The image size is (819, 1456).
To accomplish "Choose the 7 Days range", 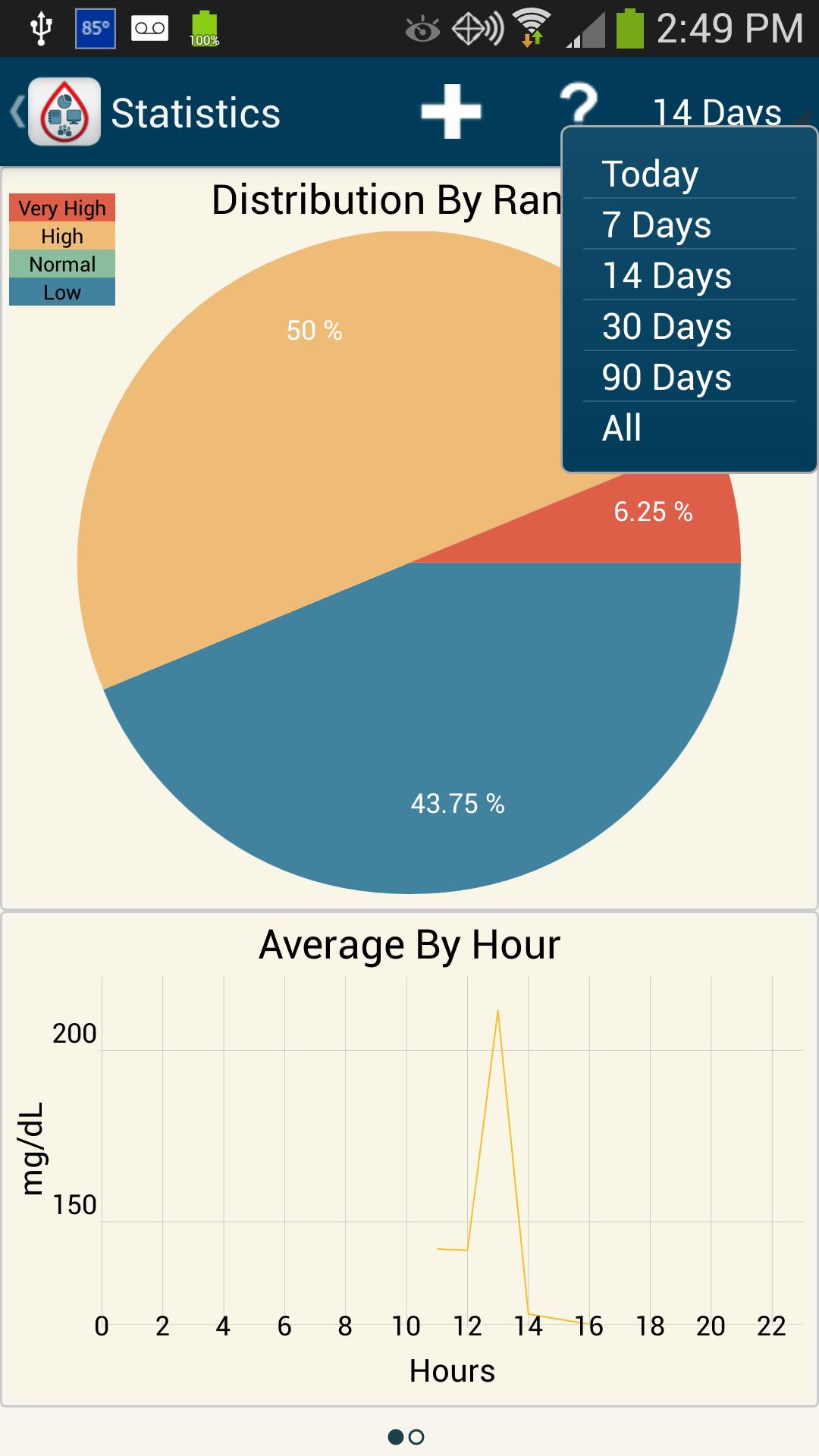I will click(689, 225).
